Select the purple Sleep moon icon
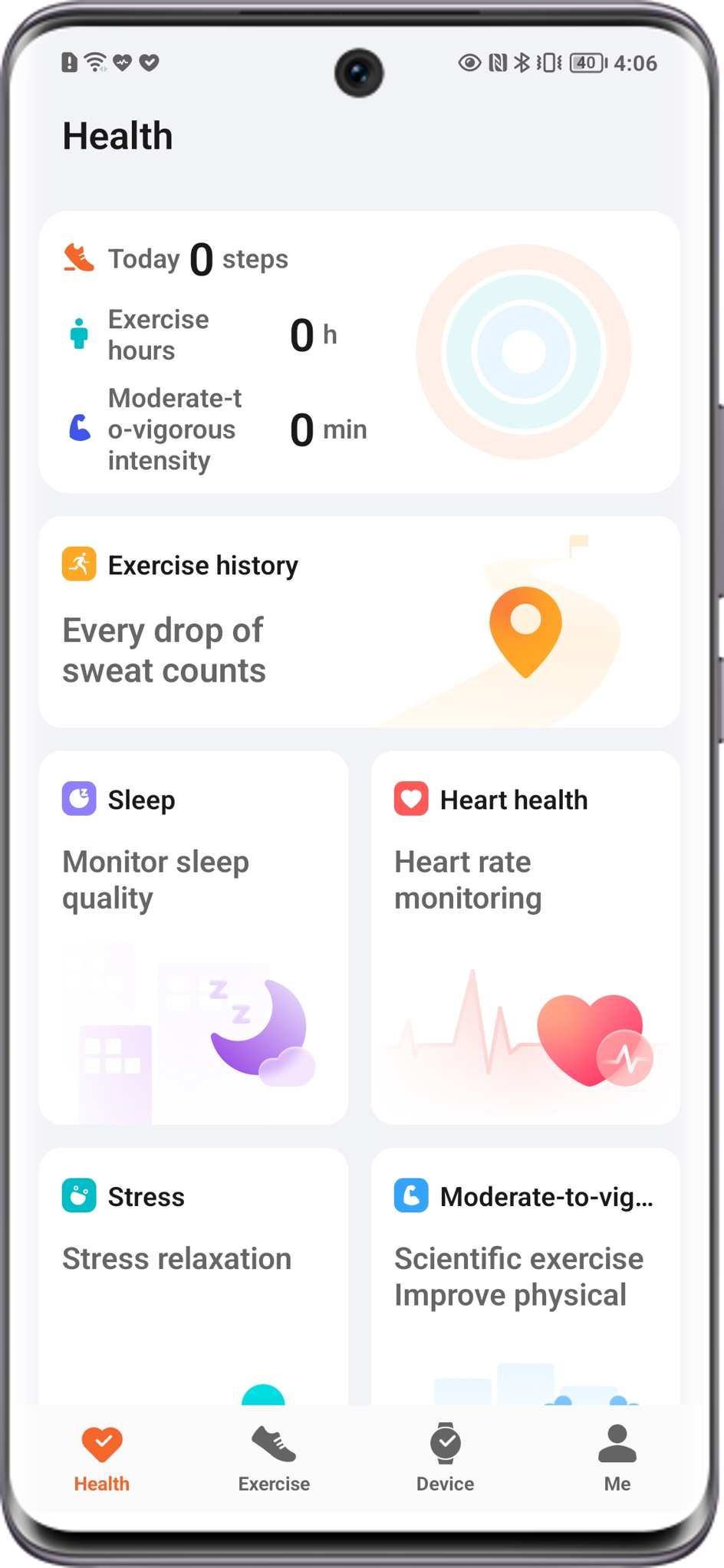 tap(77, 798)
